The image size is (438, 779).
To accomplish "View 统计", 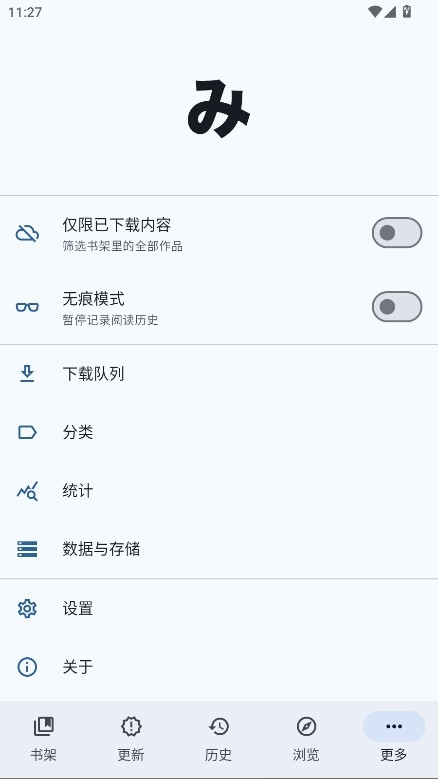I will (x=219, y=491).
